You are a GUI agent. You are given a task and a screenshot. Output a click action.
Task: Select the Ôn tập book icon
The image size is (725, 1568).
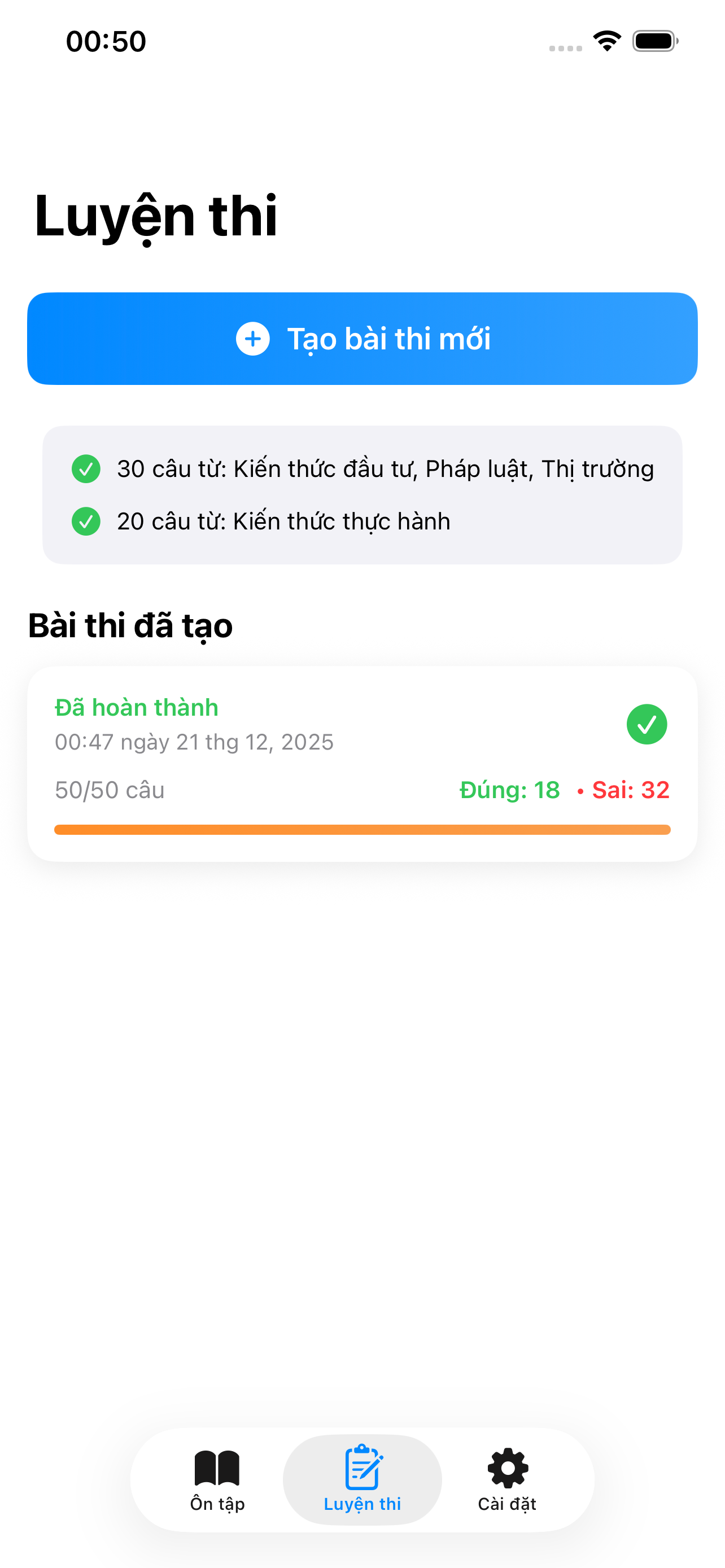coord(217,1468)
